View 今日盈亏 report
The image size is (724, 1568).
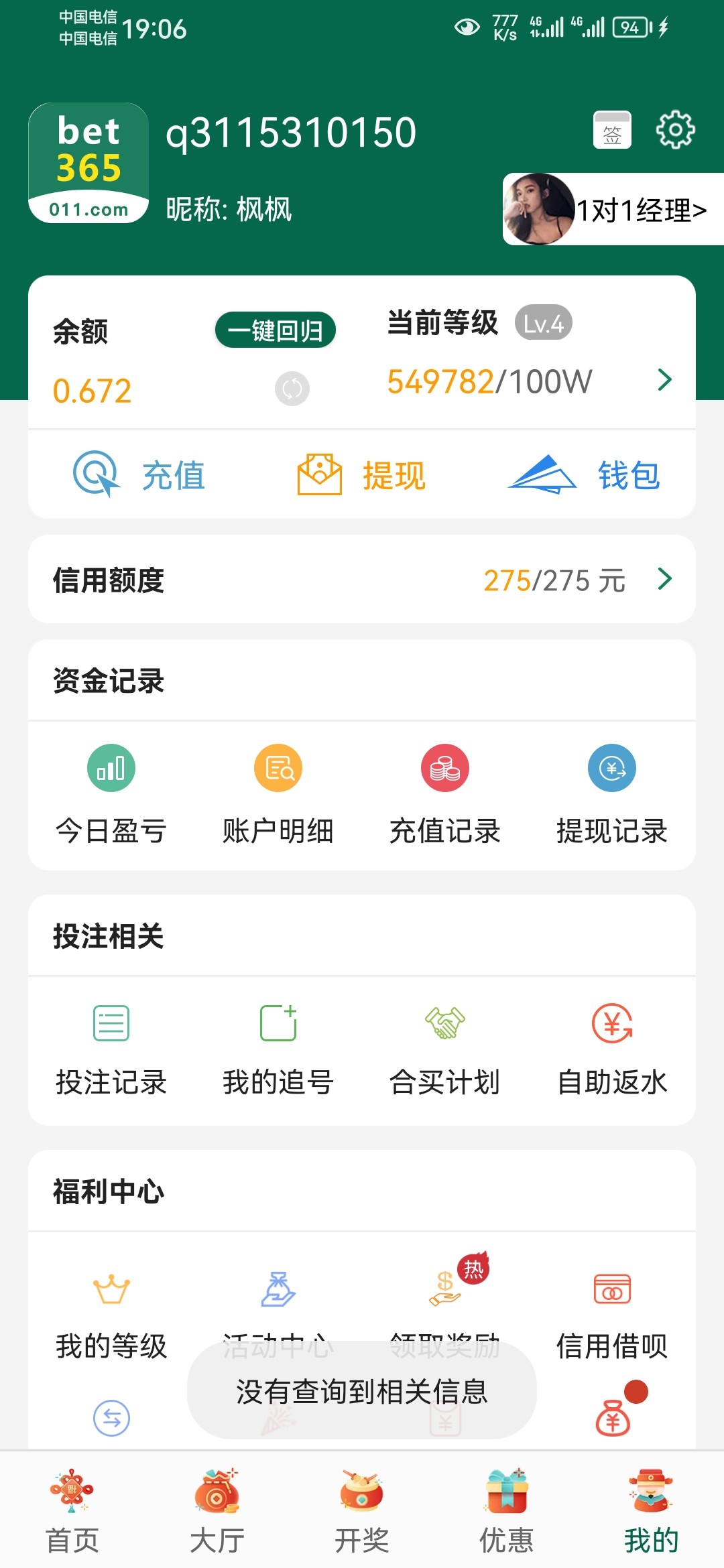coord(111,794)
